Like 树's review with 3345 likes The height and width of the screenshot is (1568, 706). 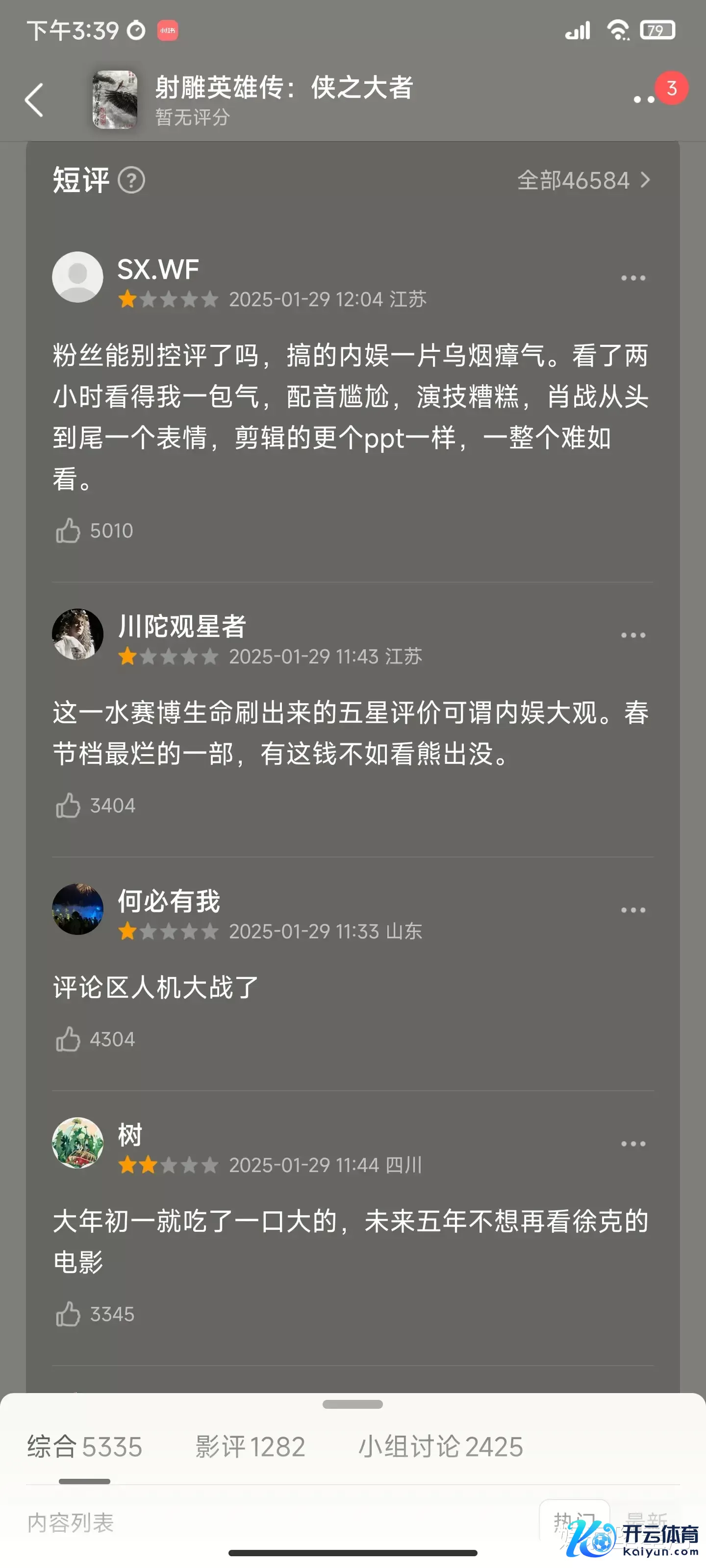(x=68, y=1314)
